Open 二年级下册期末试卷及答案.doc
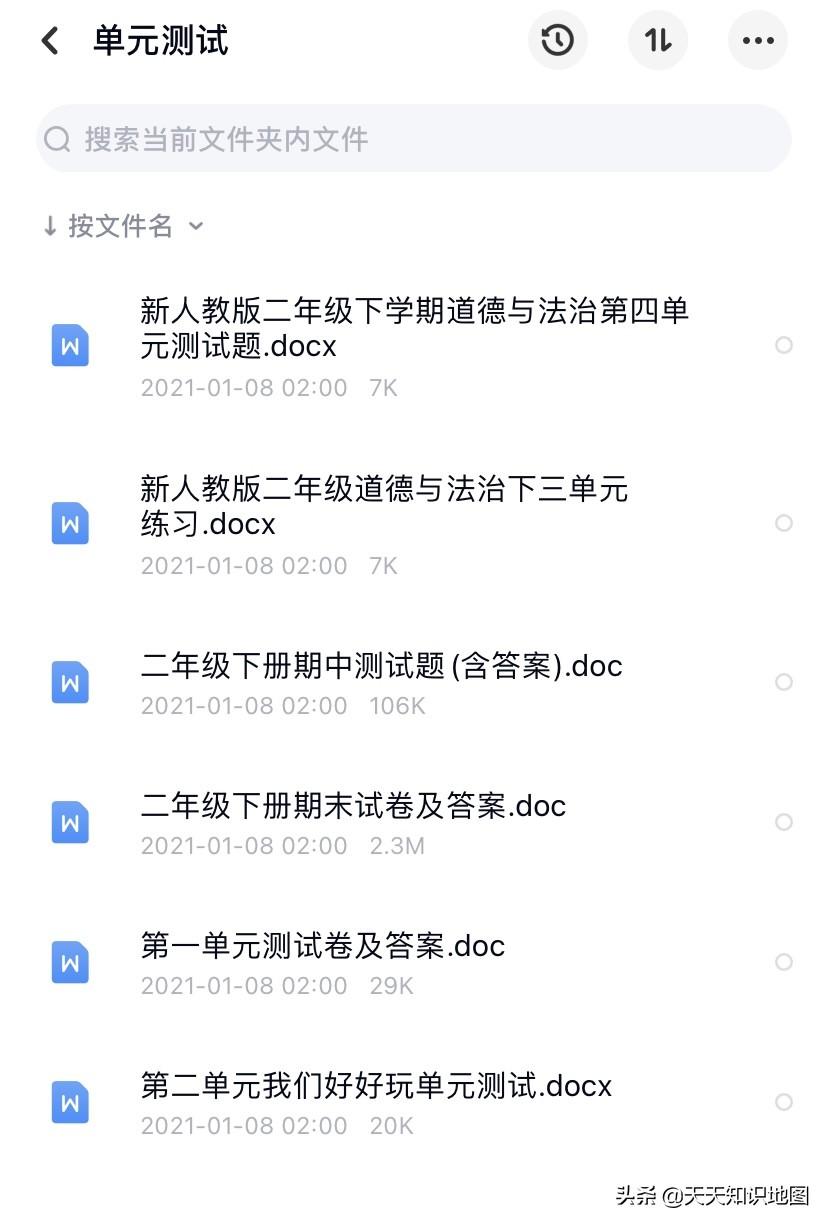This screenshot has height=1225, width=828. tap(353, 806)
